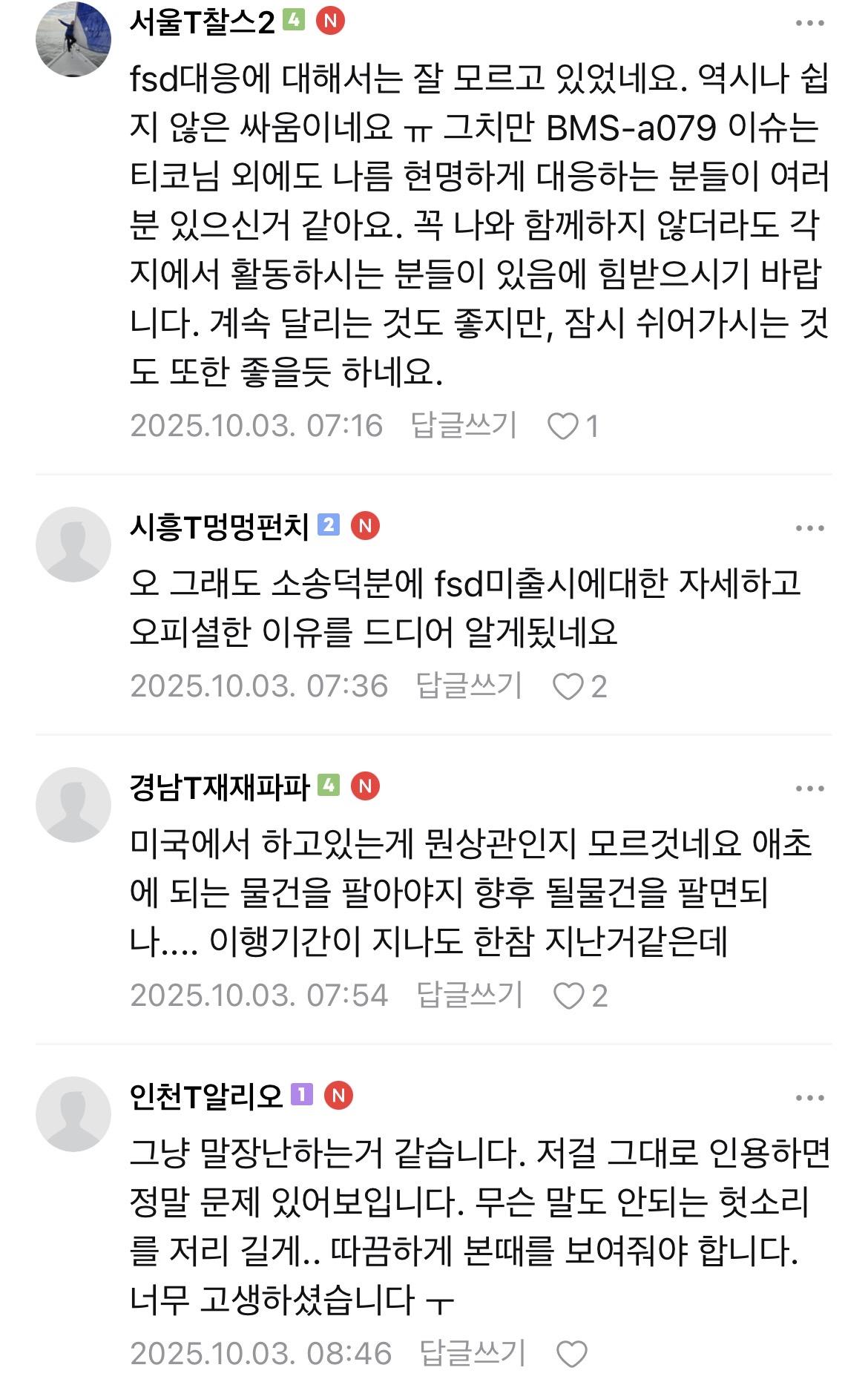Tap 답글쓰기 under 시흥T멍멍펀치's comment
The image size is (868, 1382).
click(x=469, y=685)
